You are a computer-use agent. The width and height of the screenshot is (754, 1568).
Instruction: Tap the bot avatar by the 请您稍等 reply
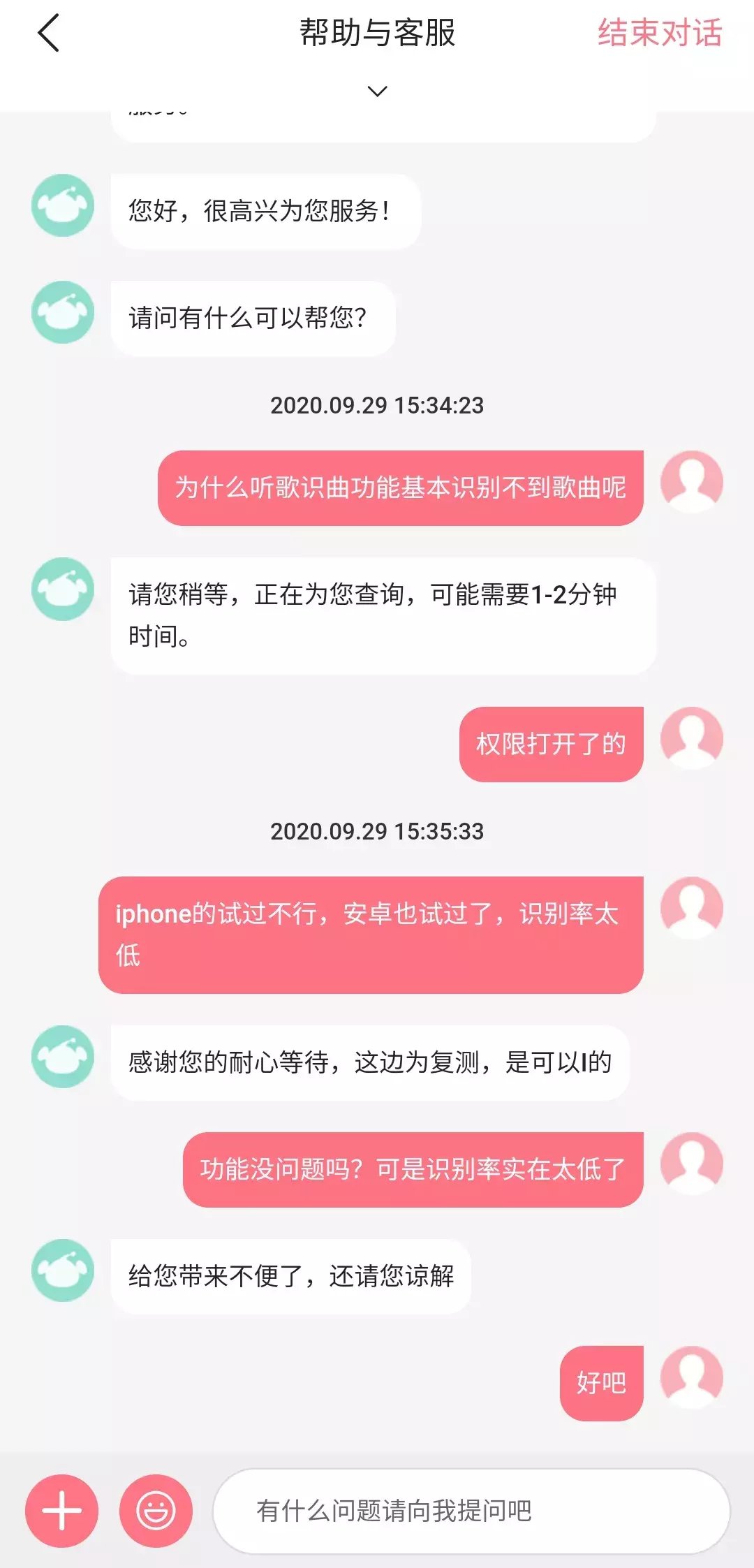(x=62, y=590)
